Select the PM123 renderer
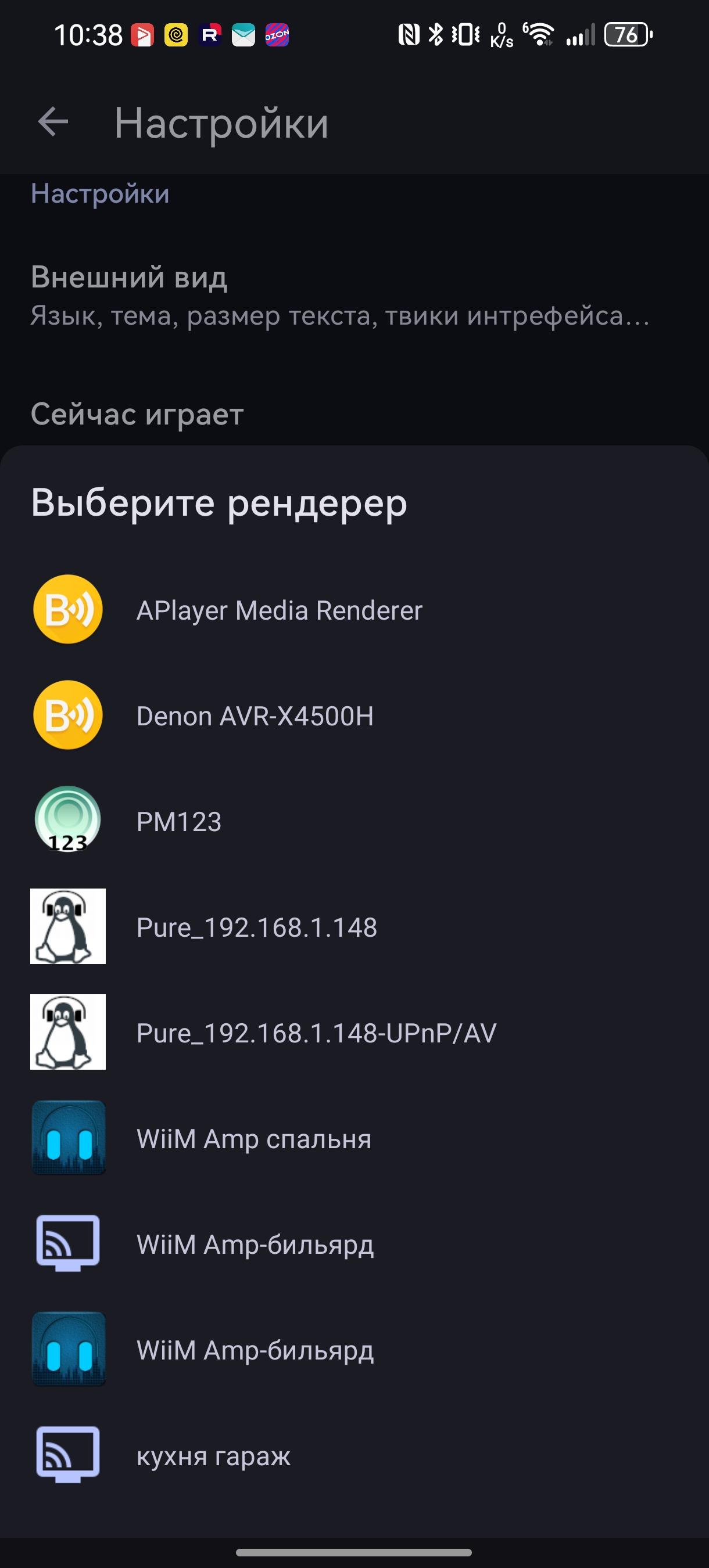The width and height of the screenshot is (709, 1568). tap(354, 821)
